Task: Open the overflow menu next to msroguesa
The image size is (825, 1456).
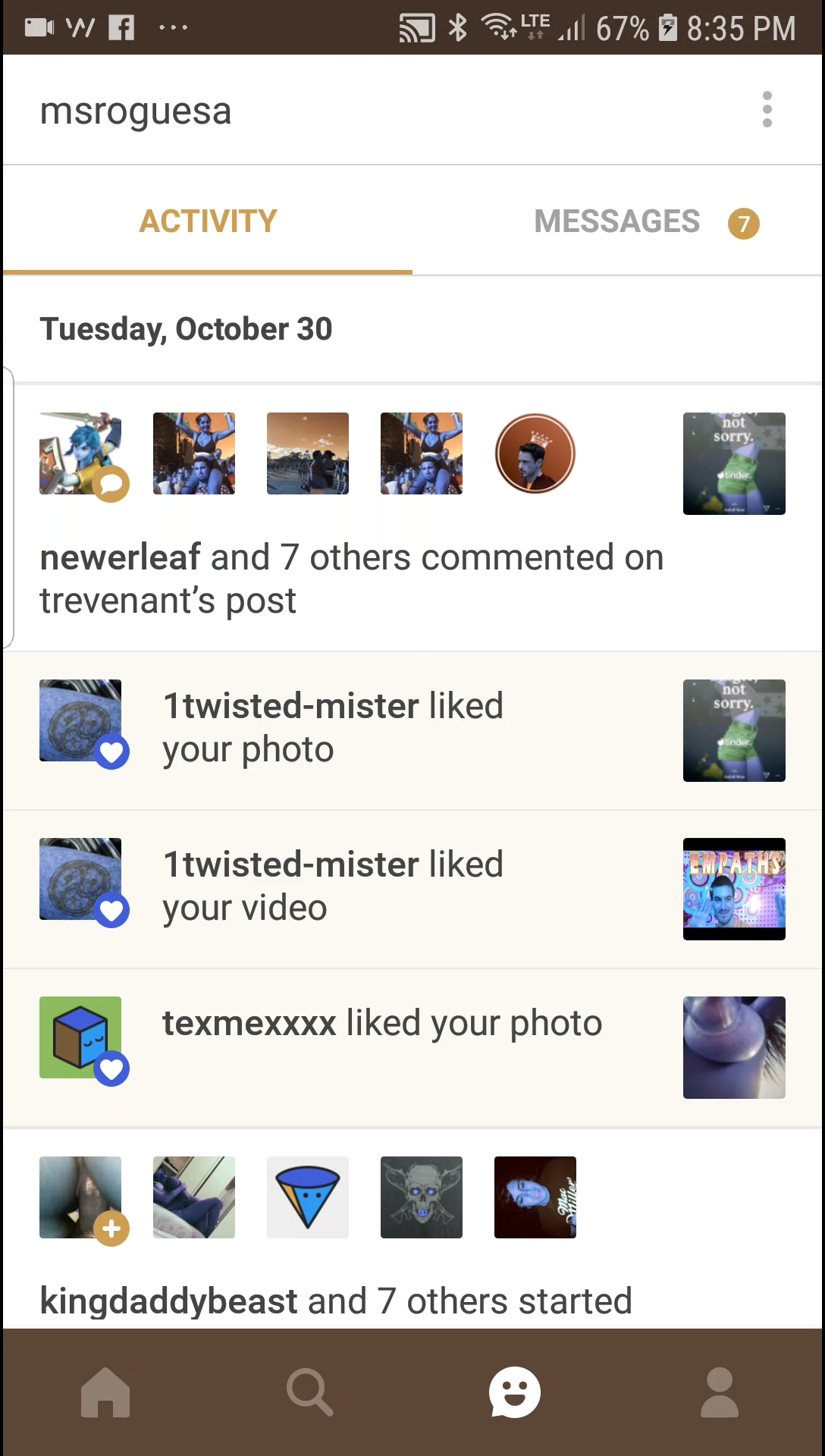Action: coord(767,110)
